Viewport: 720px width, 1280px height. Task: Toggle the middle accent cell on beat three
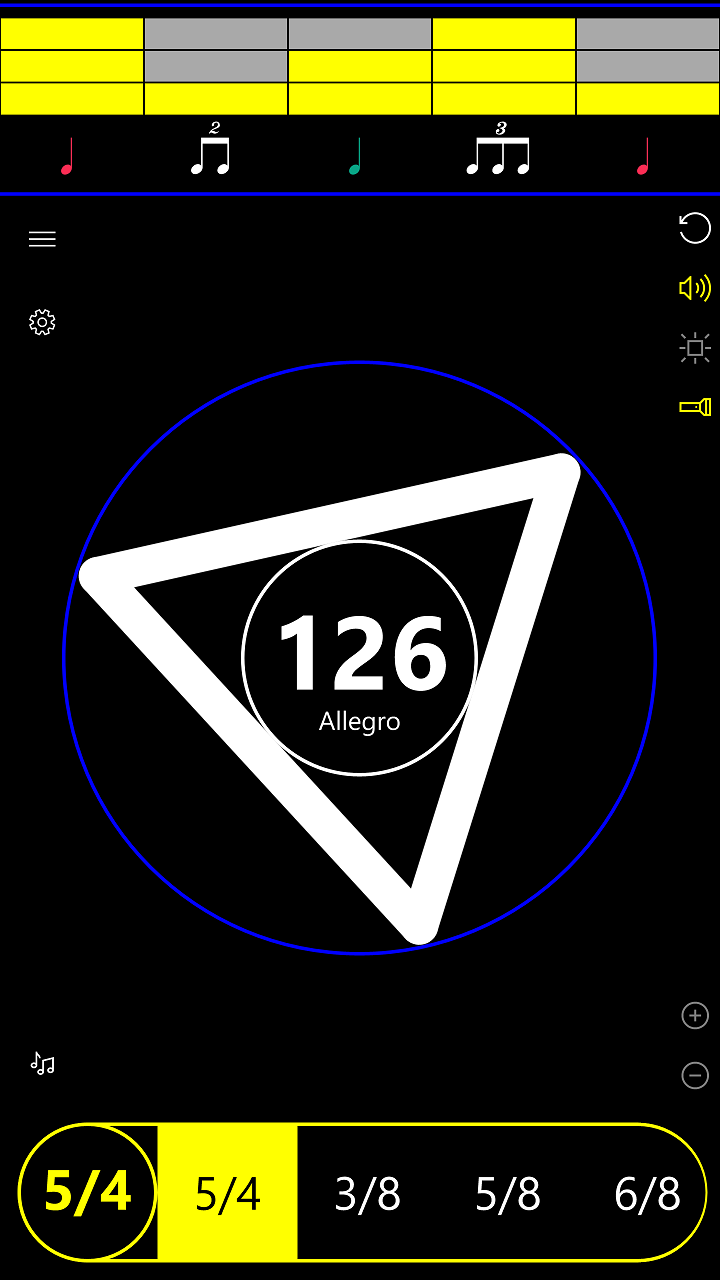360,67
